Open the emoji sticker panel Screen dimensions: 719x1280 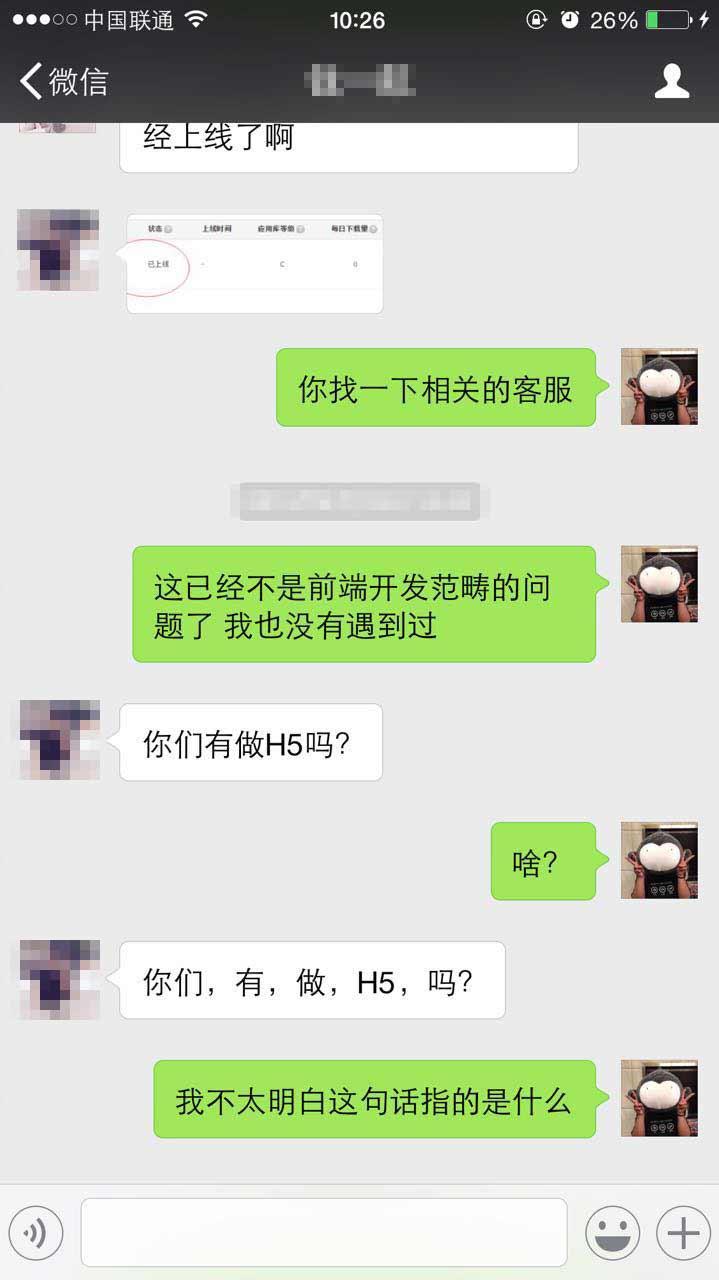tap(612, 1233)
